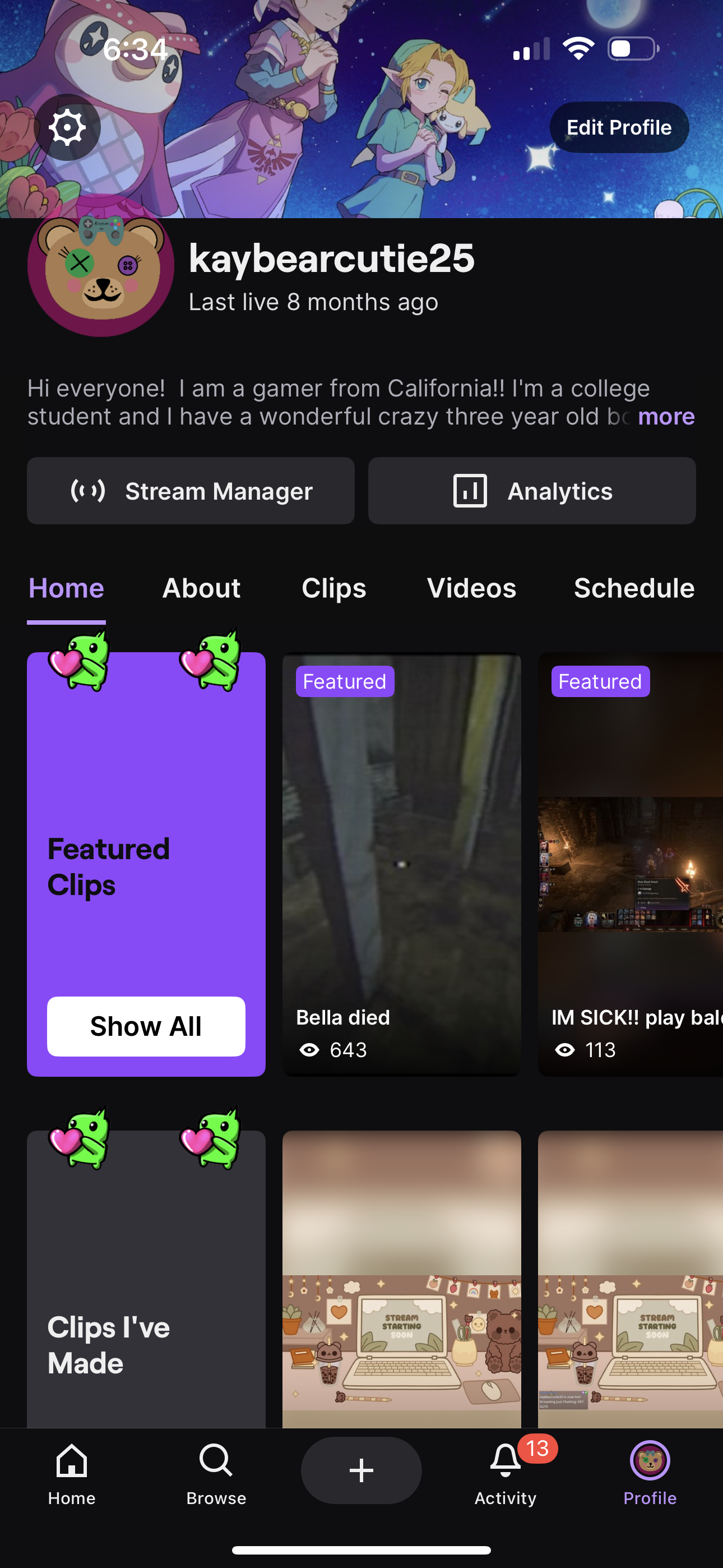Play the "Bella died" featured clip
723x1568 pixels.
click(x=401, y=864)
